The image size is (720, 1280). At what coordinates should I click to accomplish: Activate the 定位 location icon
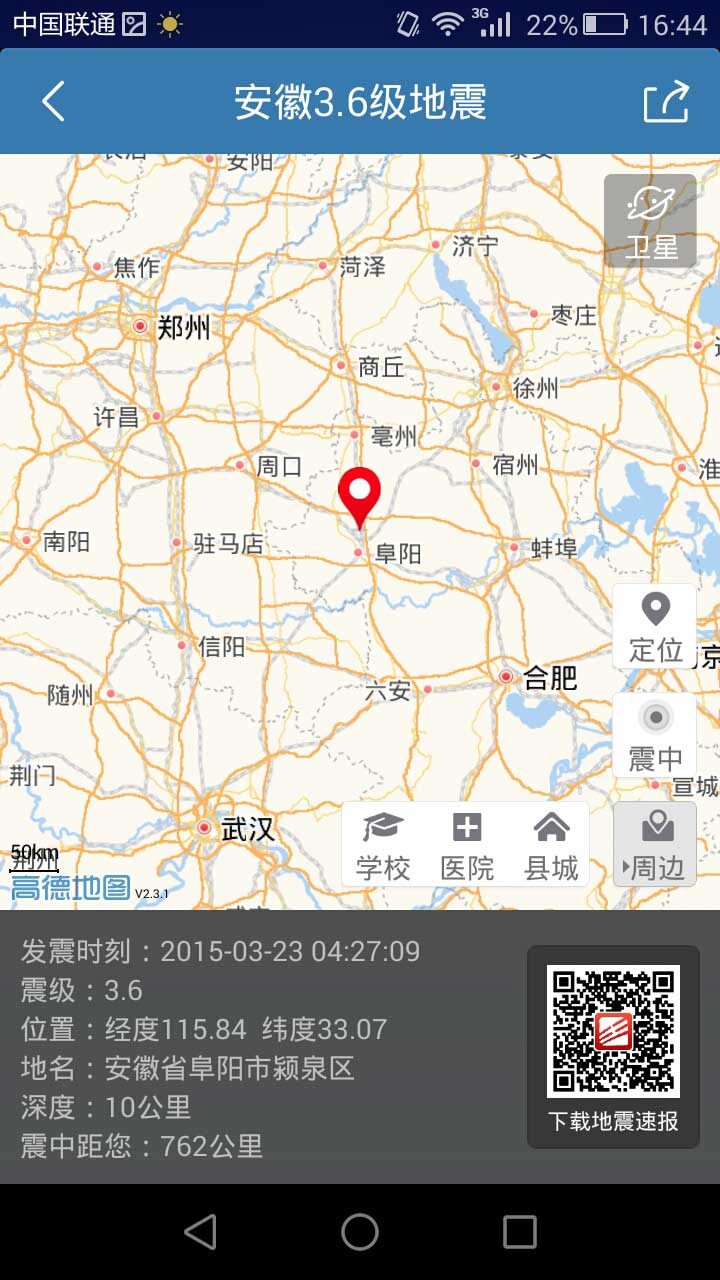(655, 625)
